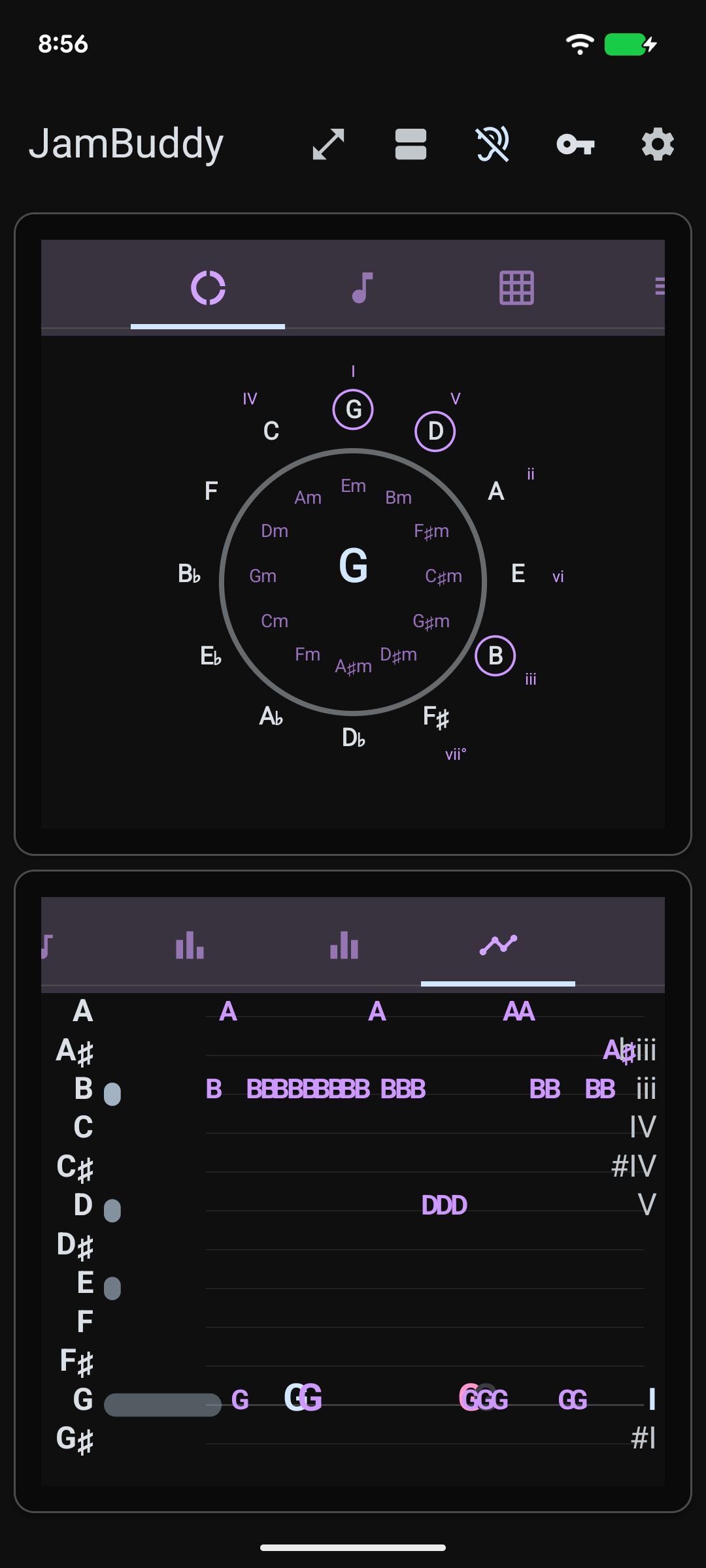706x1568 pixels.
Task: Select the circled B chord marked iii
Action: (495, 656)
